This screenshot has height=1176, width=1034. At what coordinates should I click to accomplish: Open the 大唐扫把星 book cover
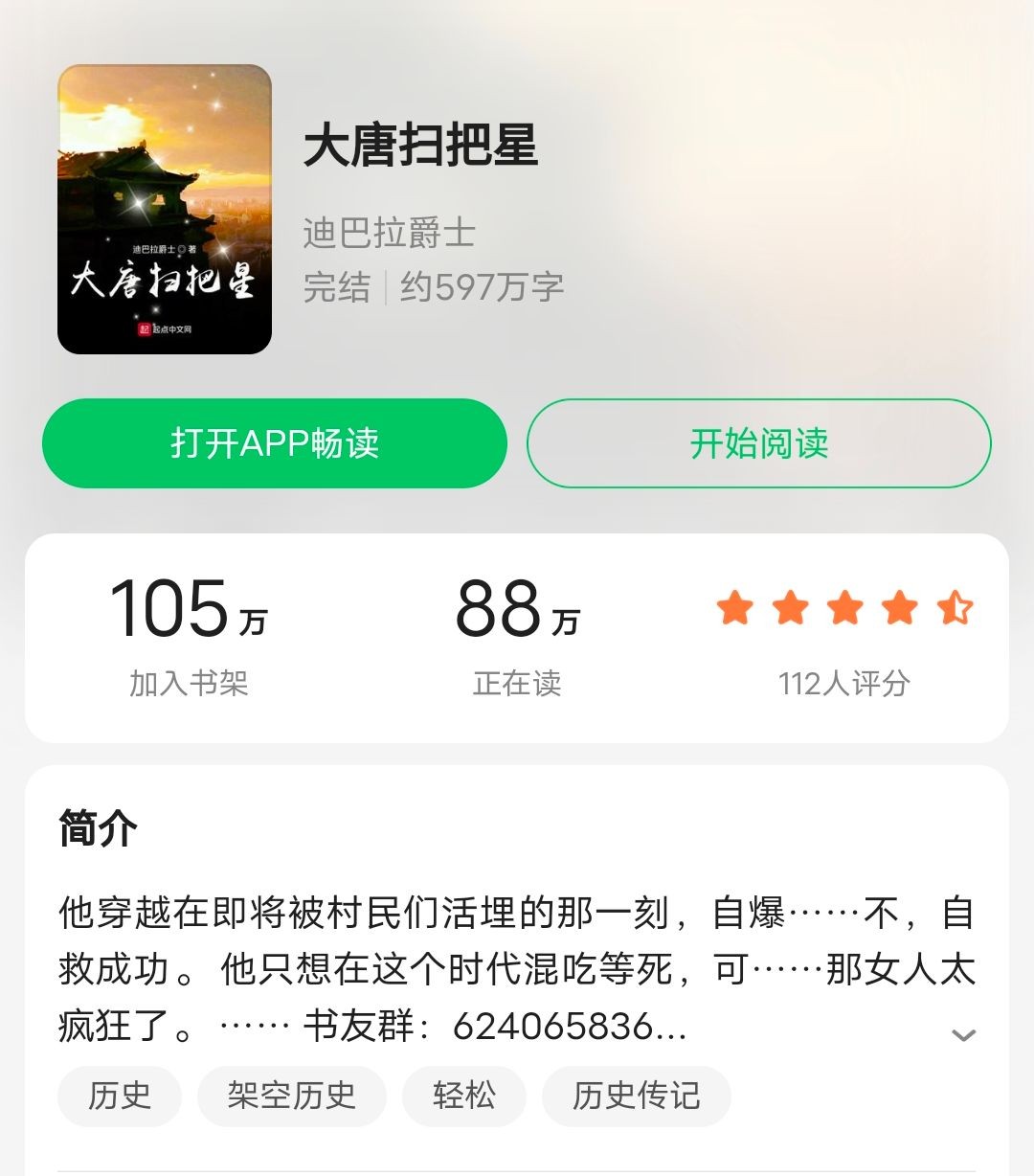point(165,210)
